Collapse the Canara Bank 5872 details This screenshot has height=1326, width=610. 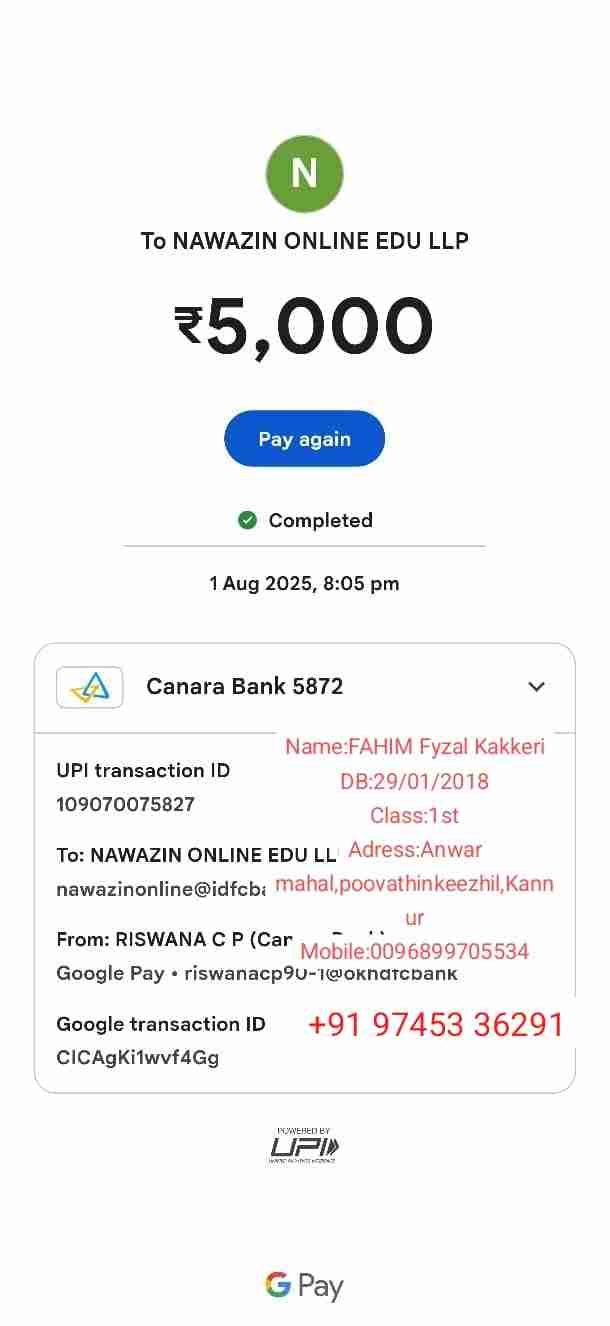tap(537, 687)
